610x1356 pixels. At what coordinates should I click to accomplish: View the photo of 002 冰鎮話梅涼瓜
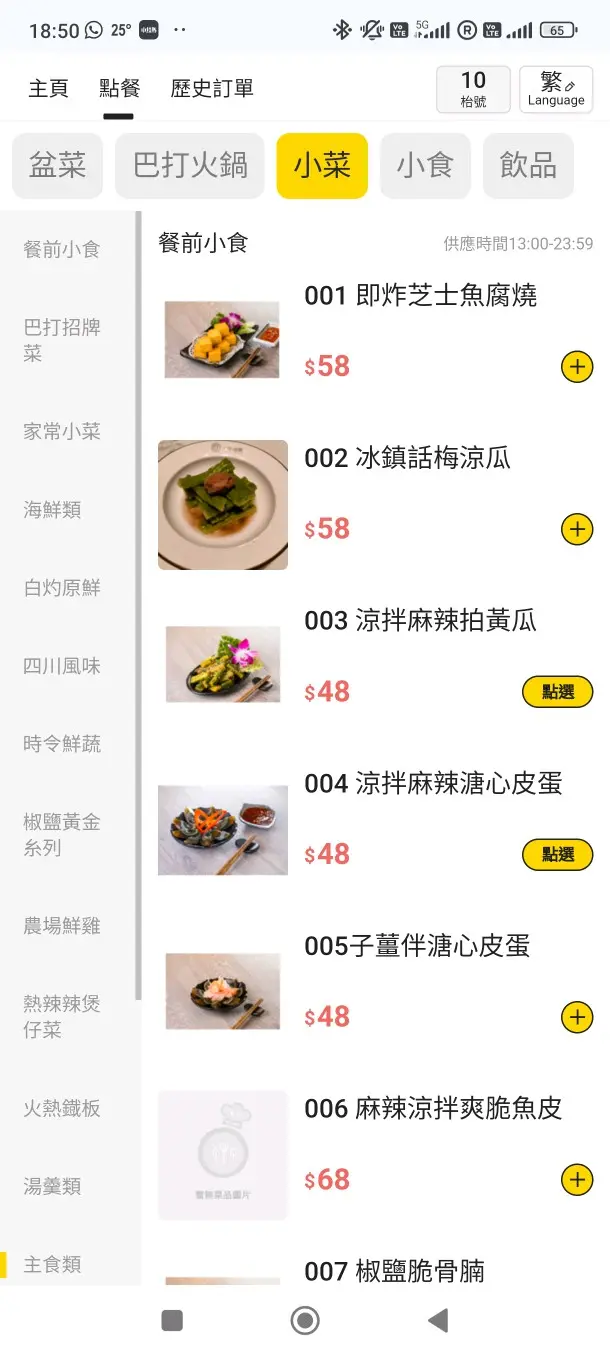(x=223, y=505)
